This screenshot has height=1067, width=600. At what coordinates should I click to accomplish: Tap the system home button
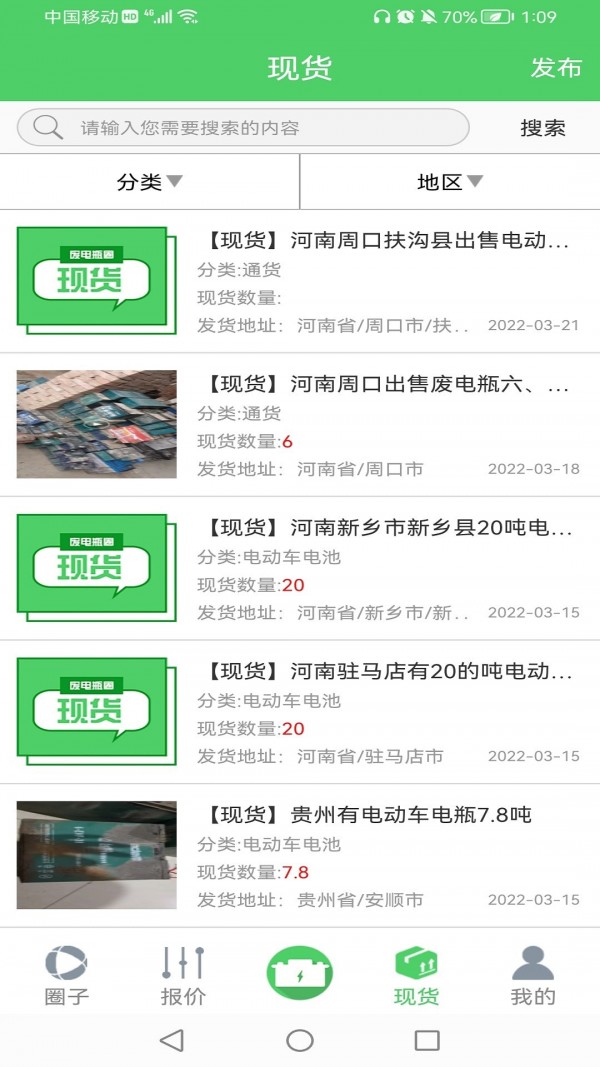click(x=300, y=1041)
